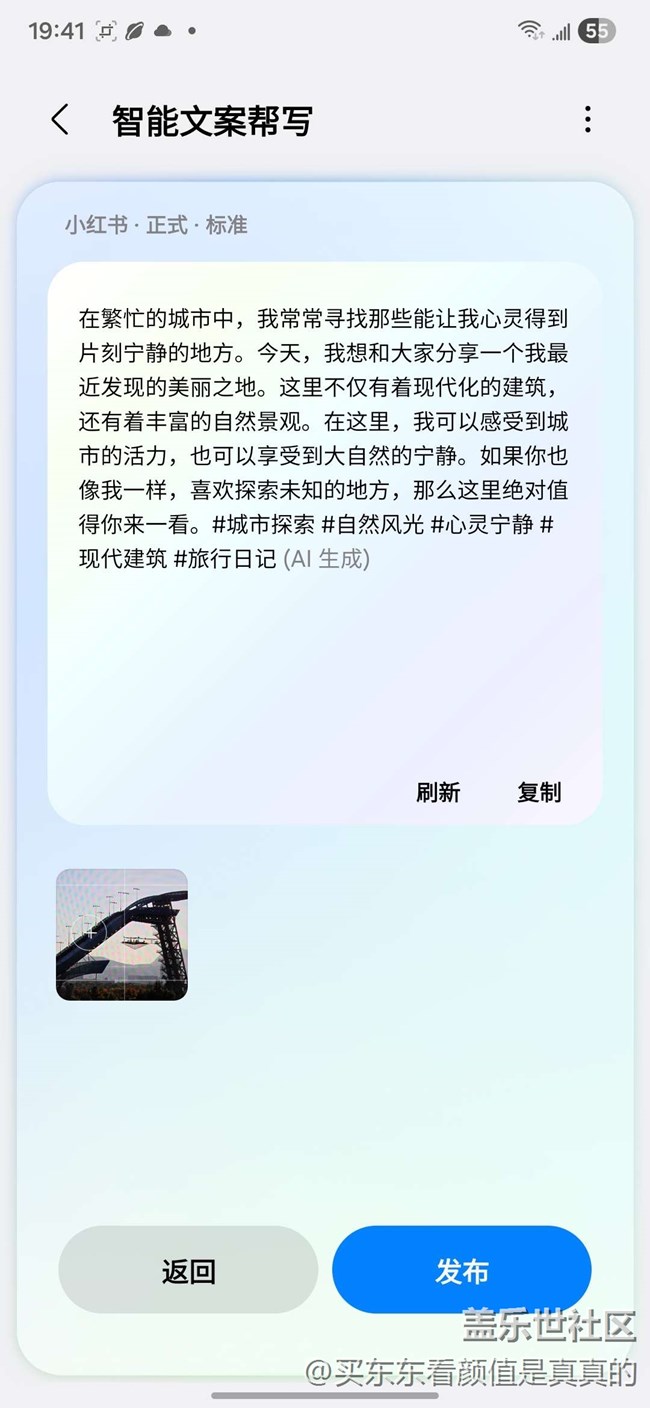Copy the generated text with 复制

click(x=539, y=793)
